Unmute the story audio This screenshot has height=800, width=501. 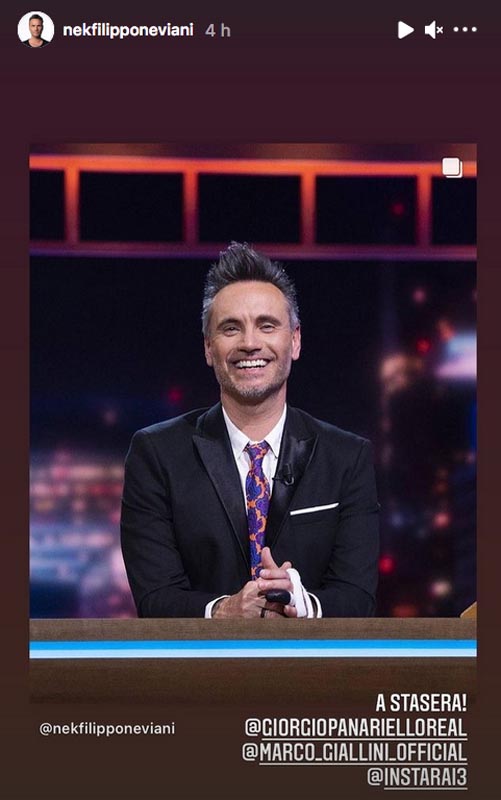click(x=434, y=30)
